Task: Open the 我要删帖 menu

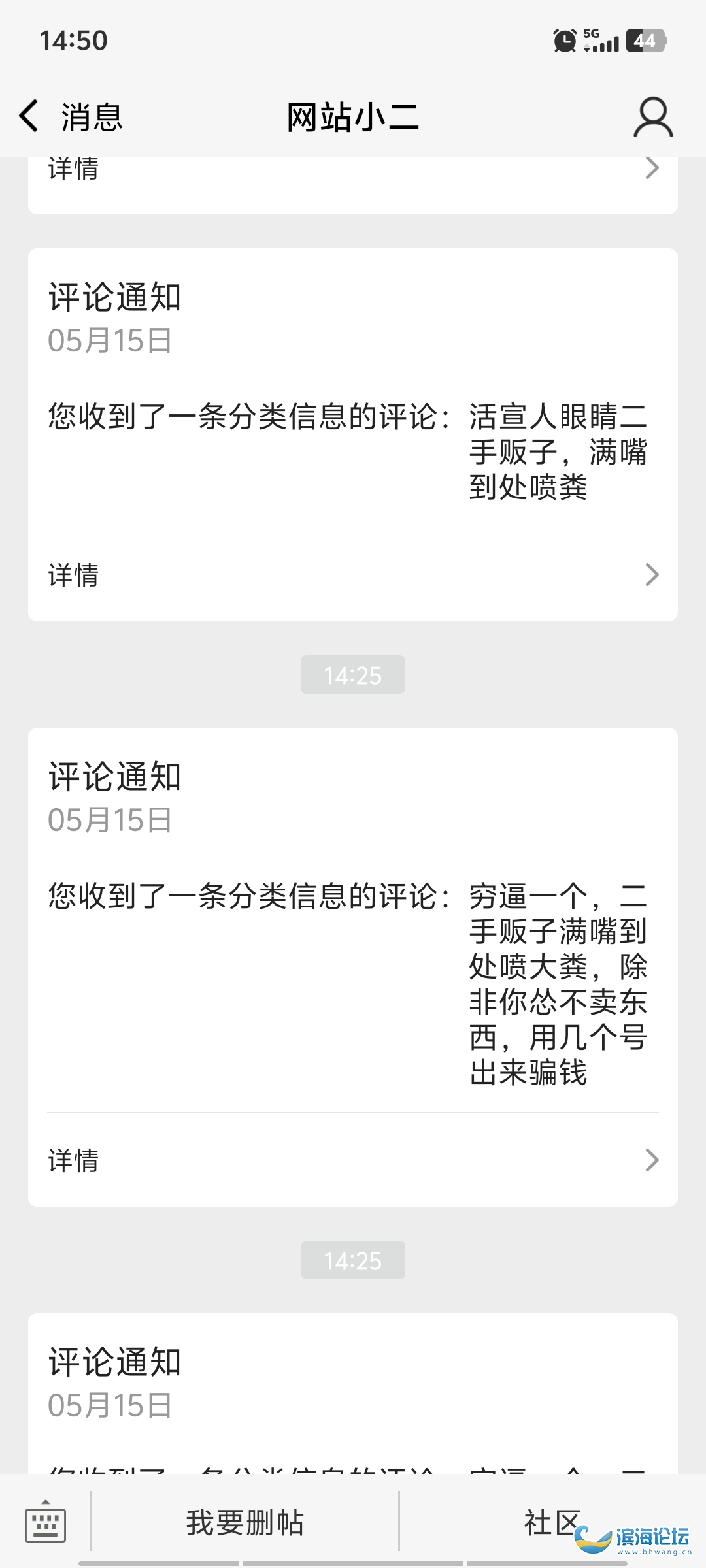Action: tap(245, 1522)
